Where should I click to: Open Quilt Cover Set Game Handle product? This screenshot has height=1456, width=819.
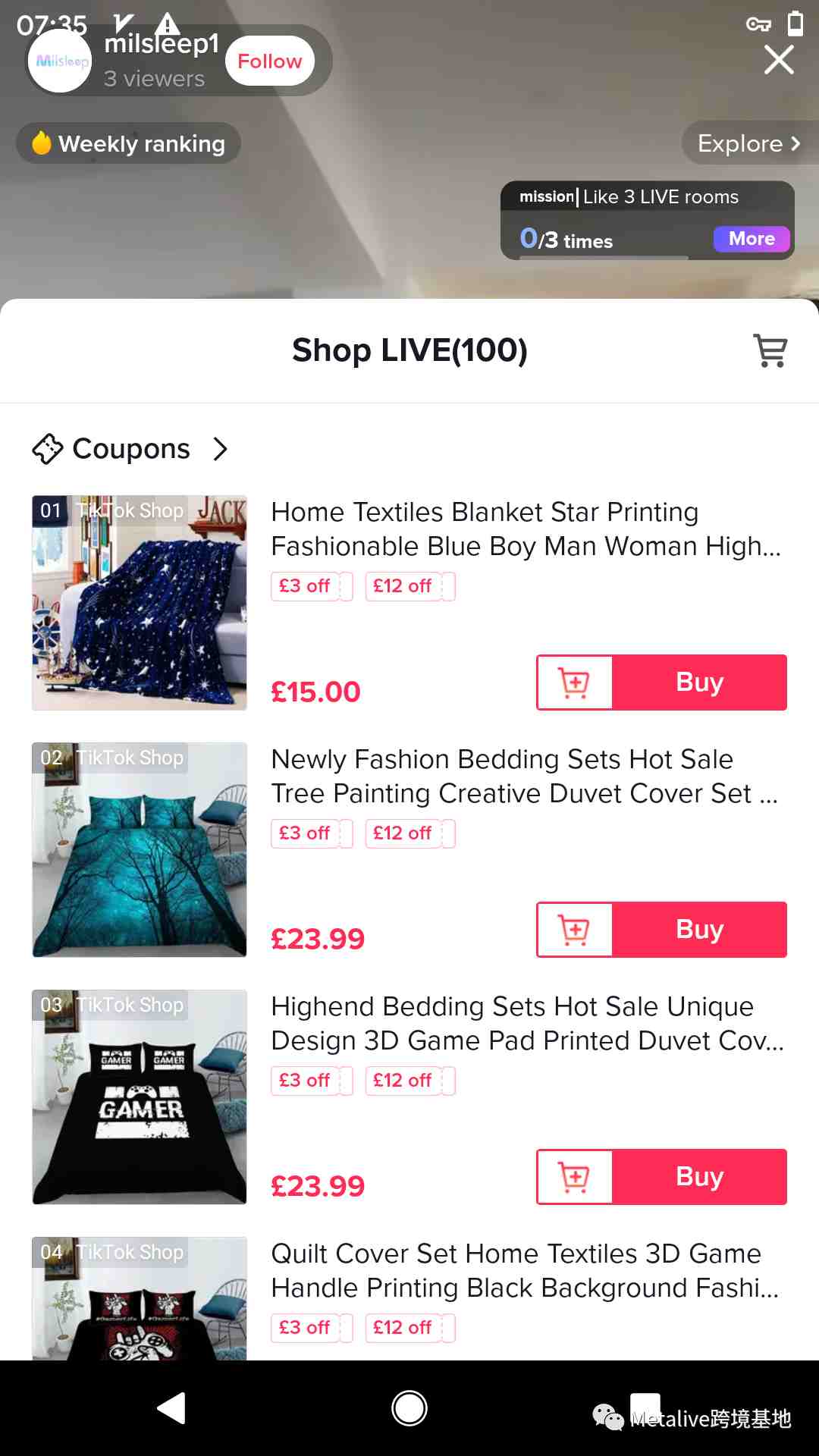click(x=523, y=1270)
